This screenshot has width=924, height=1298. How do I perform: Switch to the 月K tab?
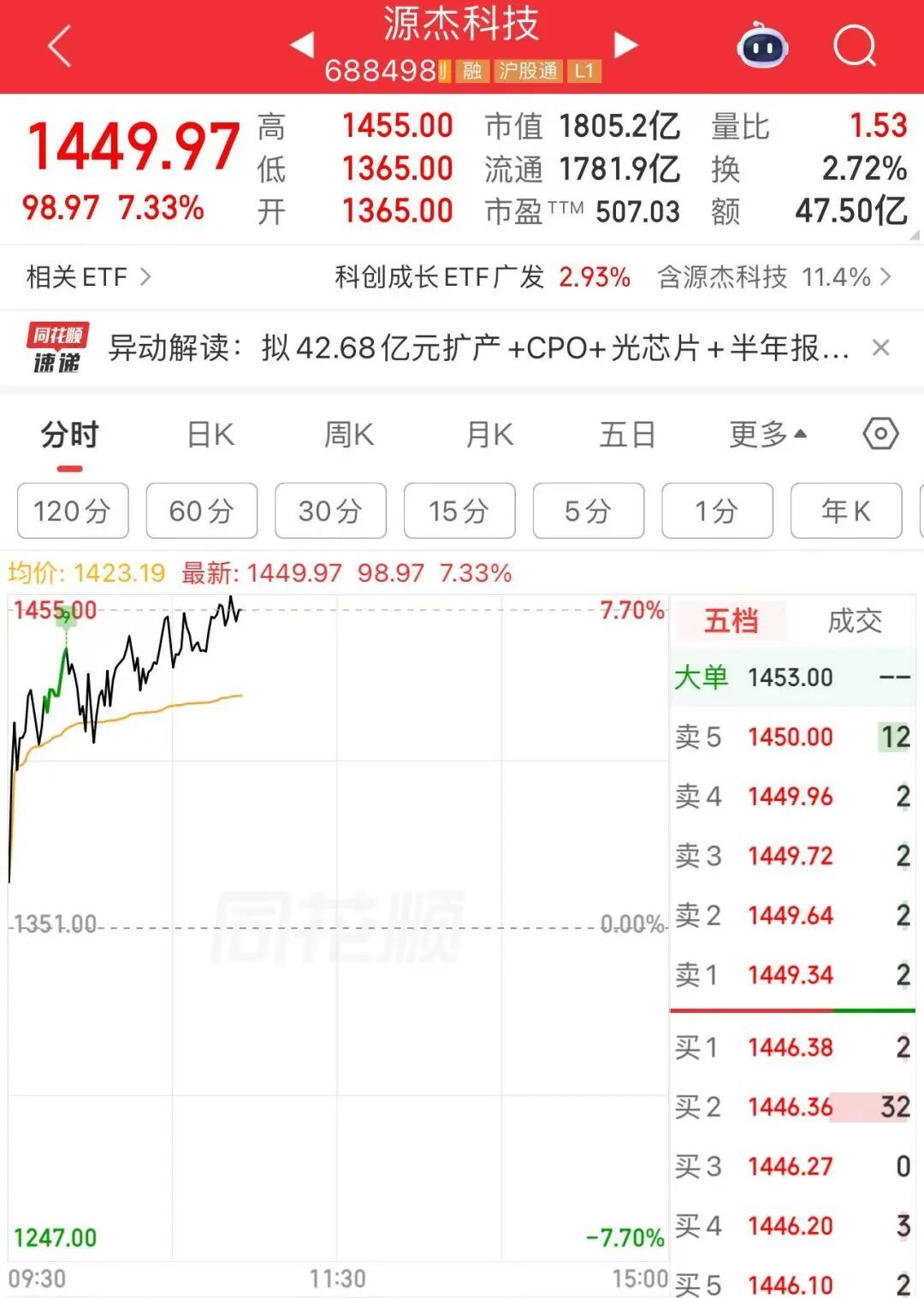click(x=489, y=435)
